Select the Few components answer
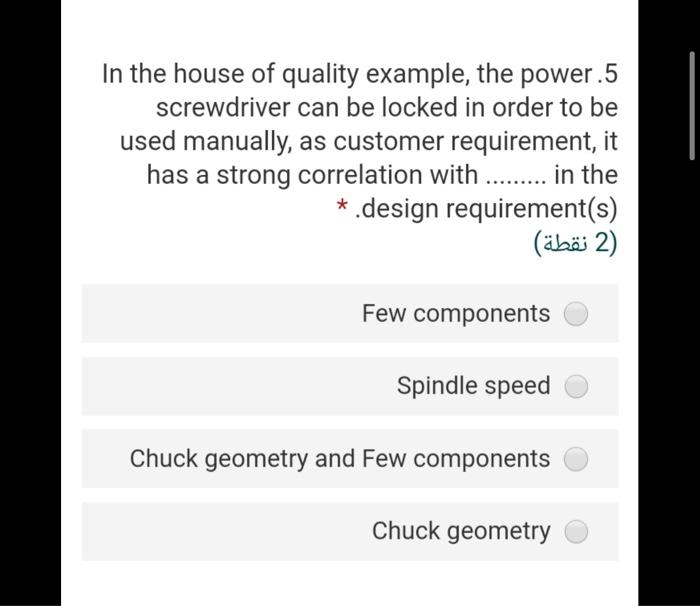The height and width of the screenshot is (606, 700). 576,314
